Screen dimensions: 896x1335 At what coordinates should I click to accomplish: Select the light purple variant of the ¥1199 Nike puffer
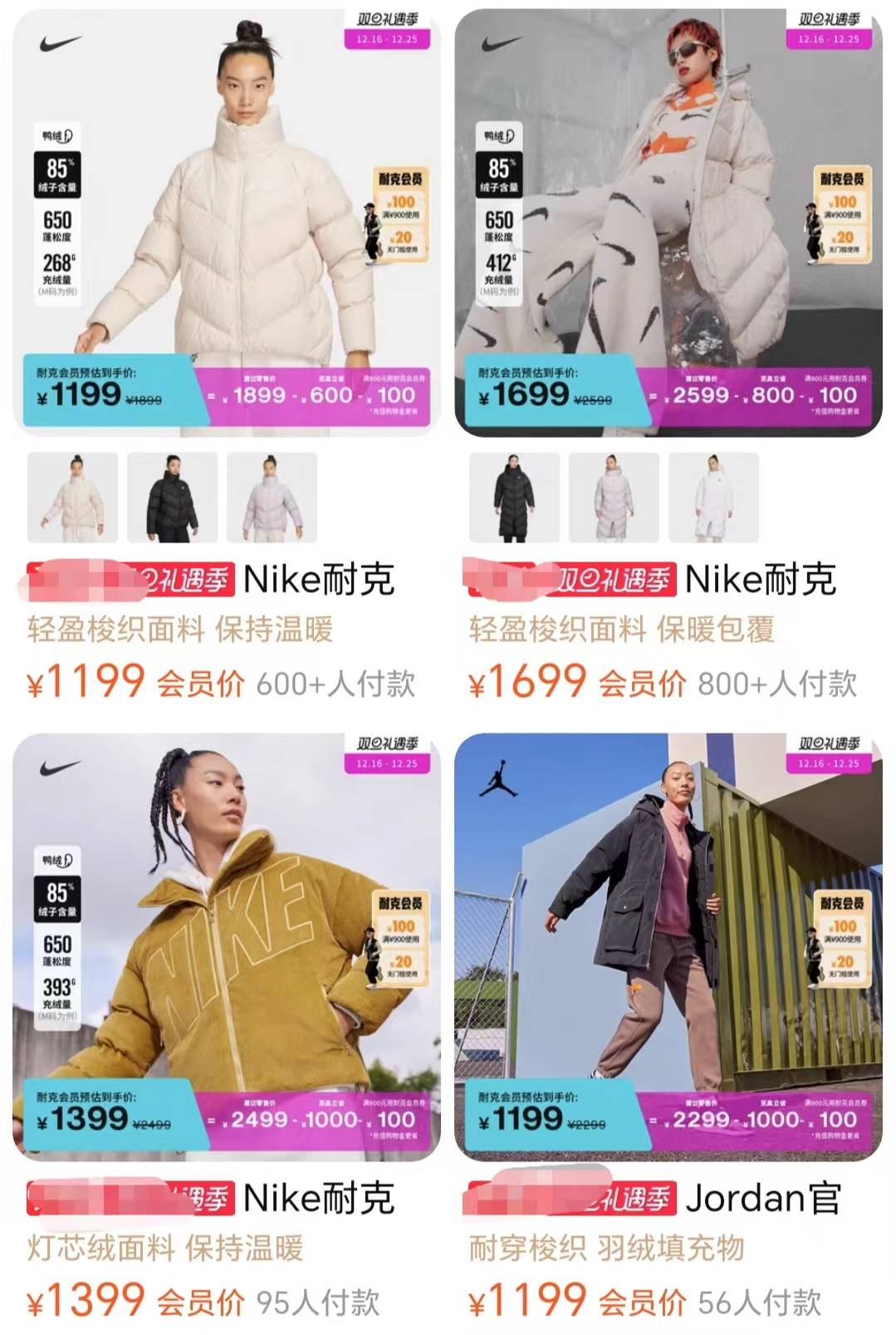[x=272, y=498]
